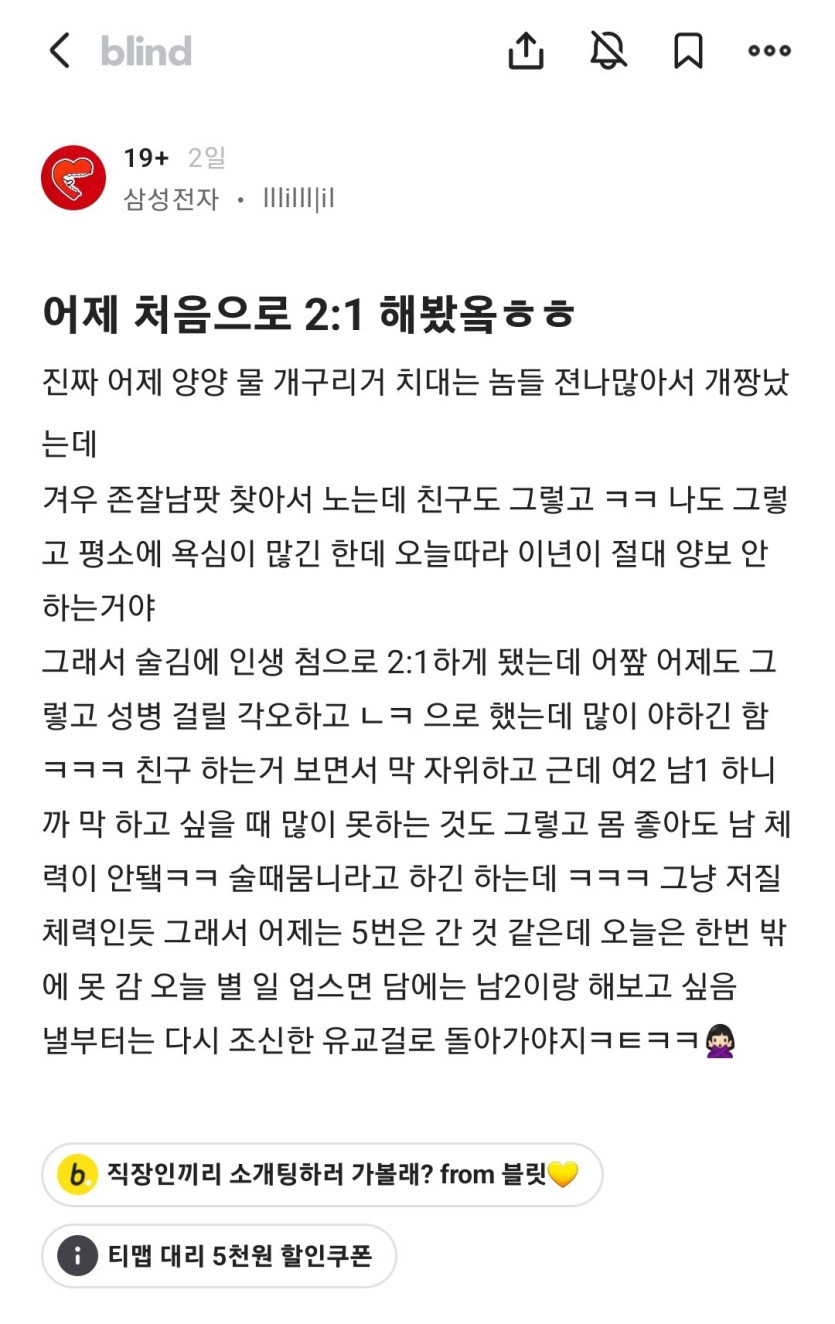Bookmark this post

688,51
